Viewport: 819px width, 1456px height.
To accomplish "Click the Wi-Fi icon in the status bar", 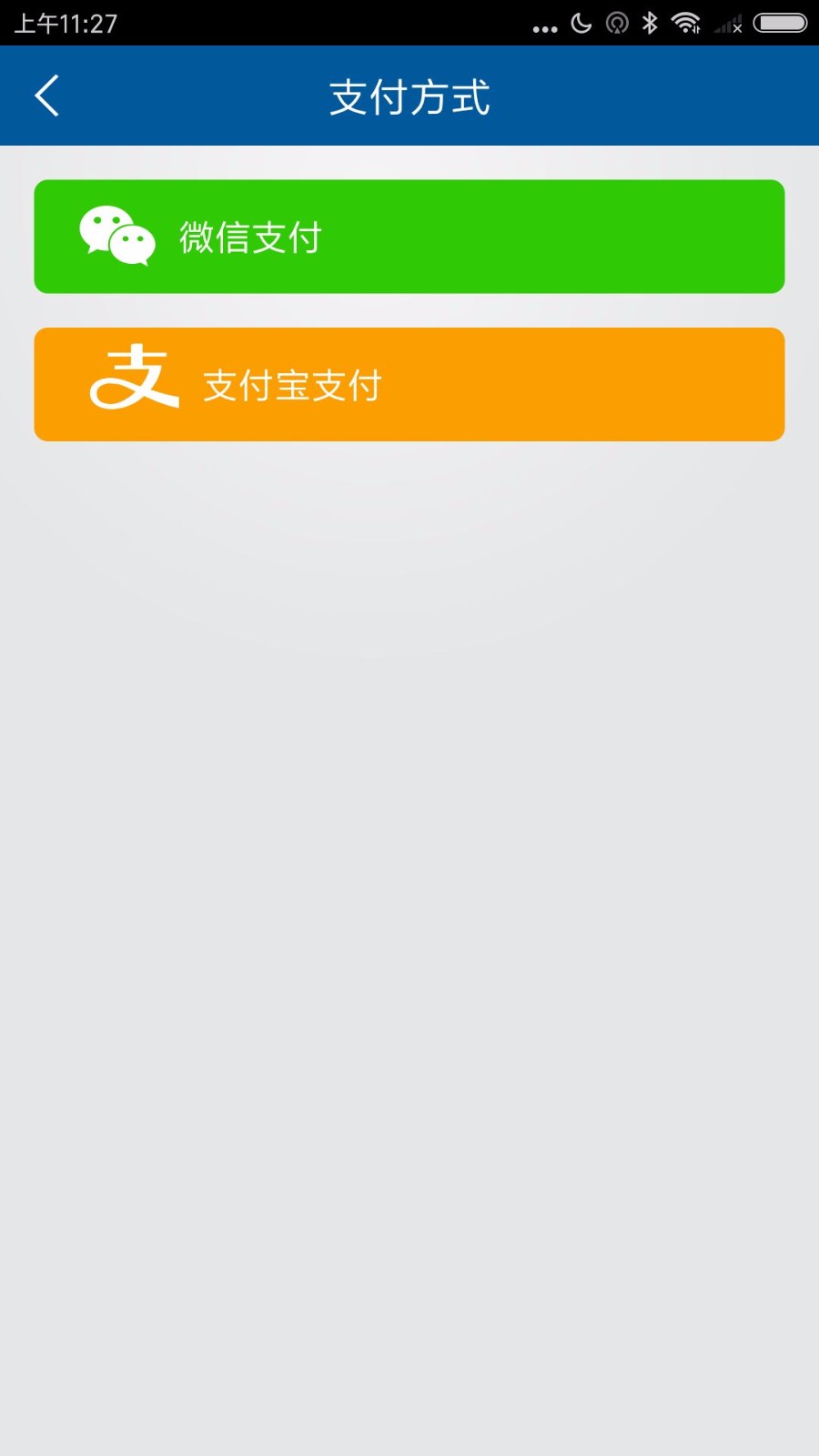I will pos(684,24).
